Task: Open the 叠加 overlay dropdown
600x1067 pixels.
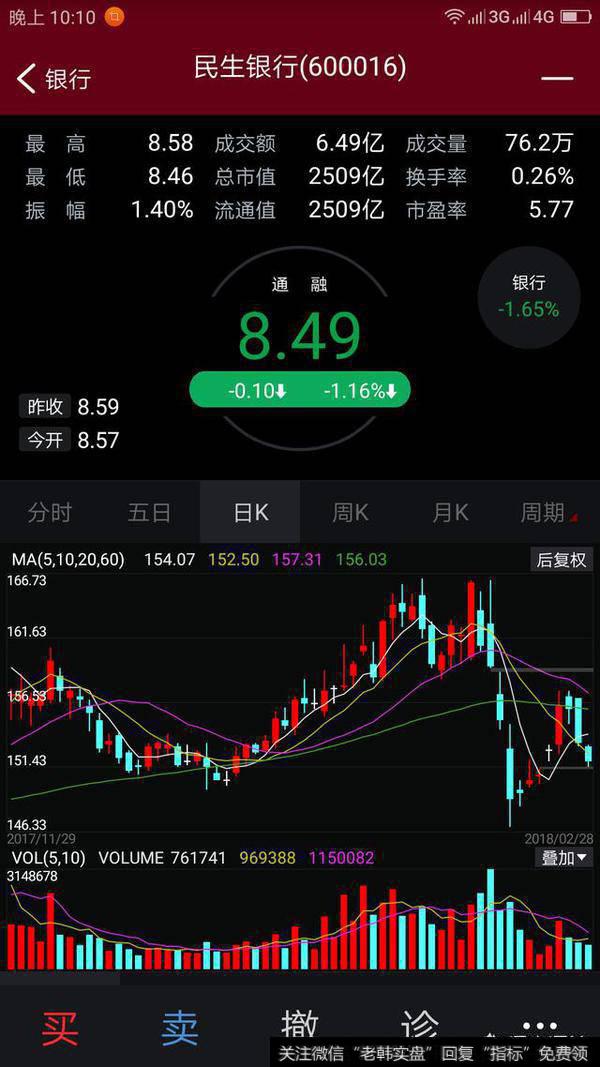Action: coord(565,857)
